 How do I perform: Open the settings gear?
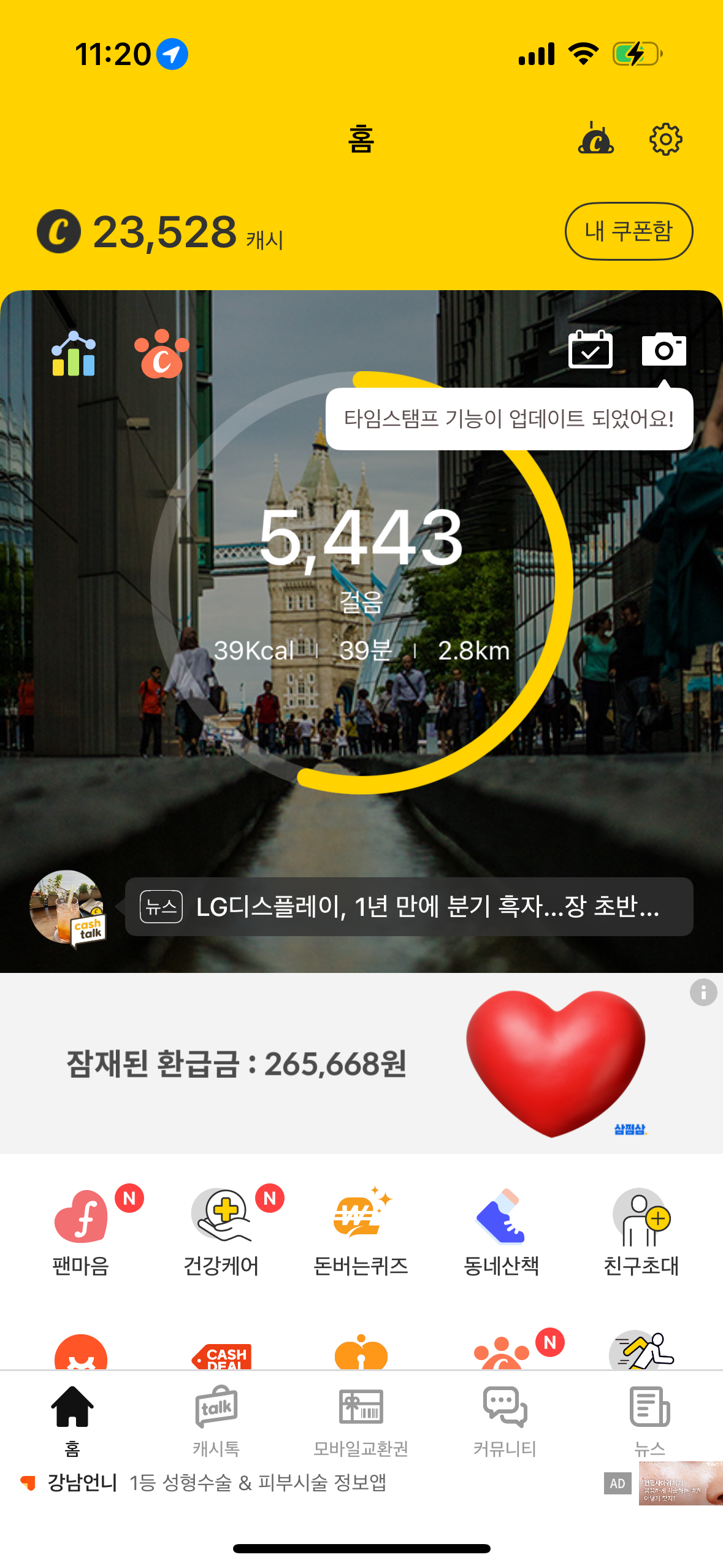tap(665, 139)
